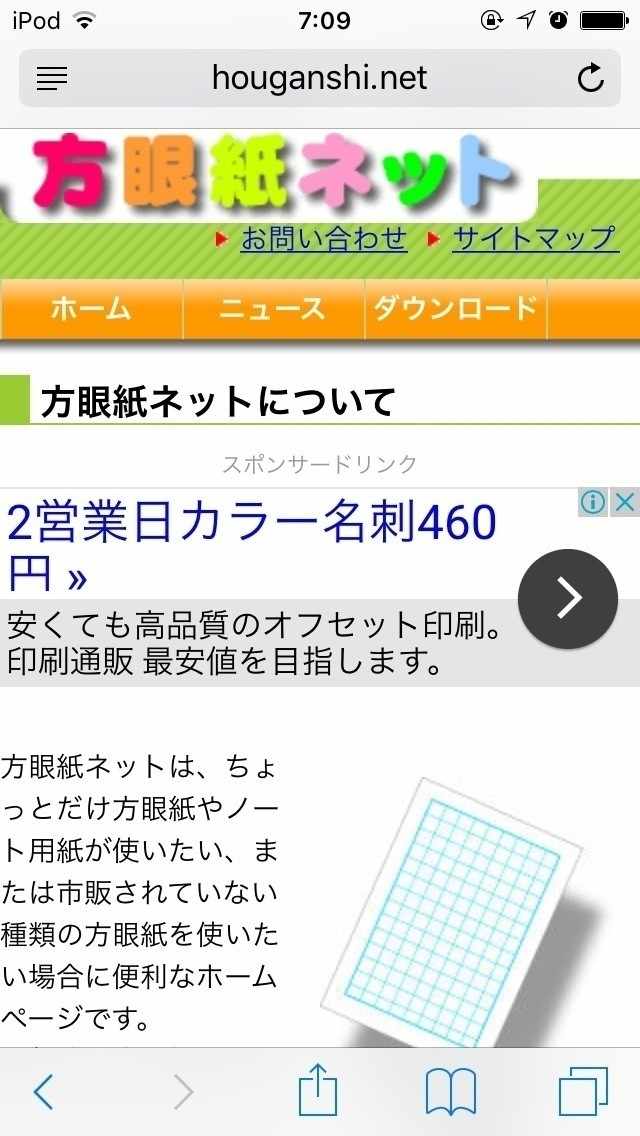Open the share sheet

318,1089
